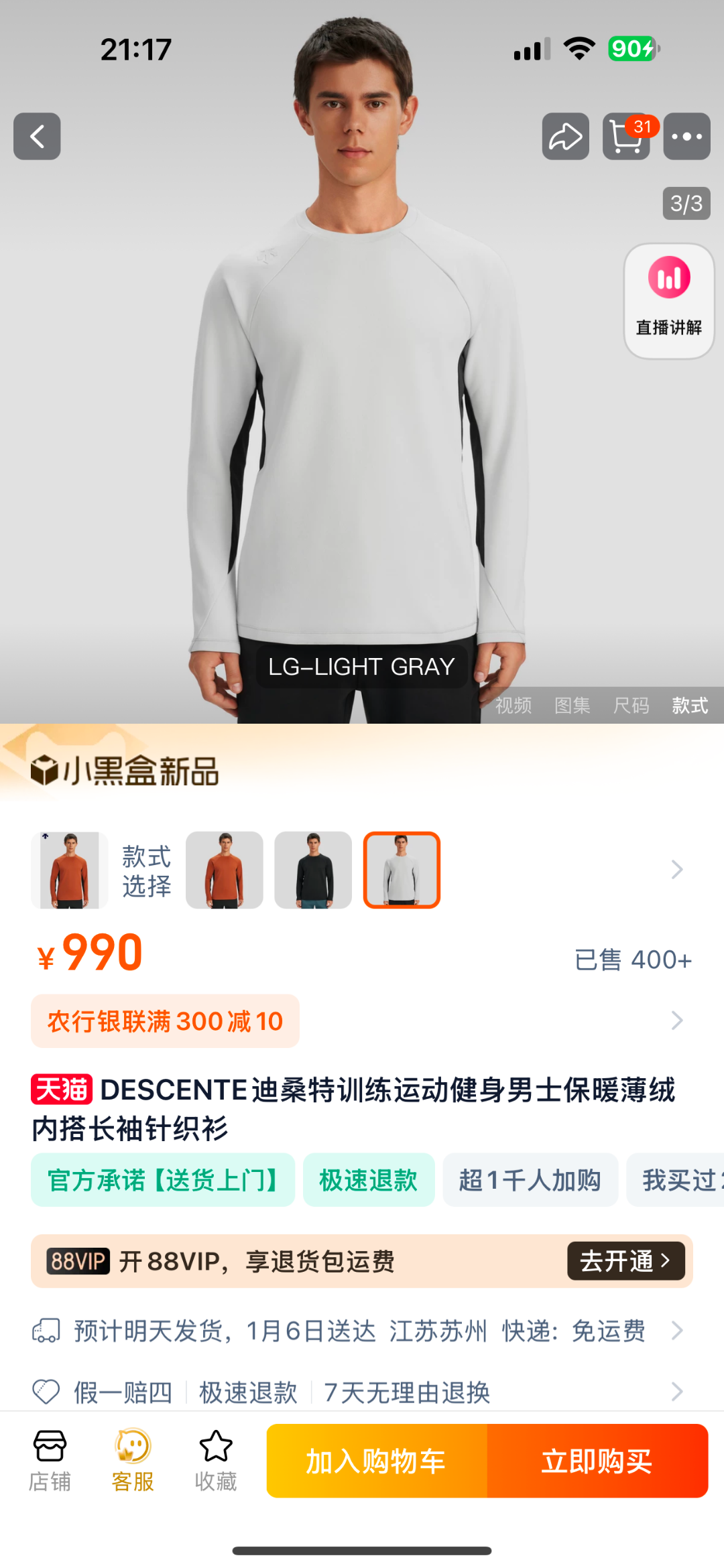724x1568 pixels.
Task: Tap 去开通 to activate 88VIP
Action: click(625, 1260)
